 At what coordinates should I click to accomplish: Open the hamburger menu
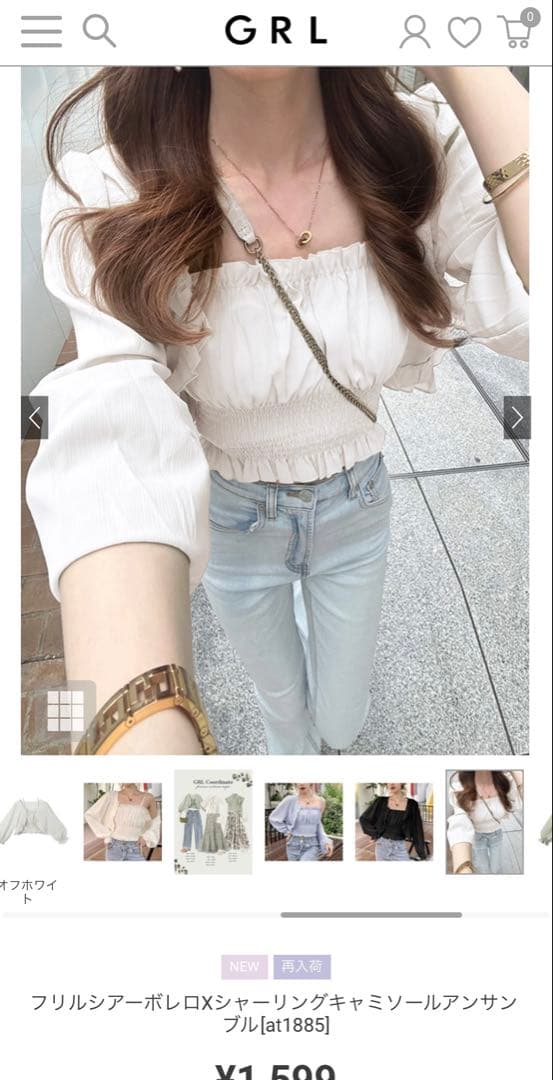41,31
